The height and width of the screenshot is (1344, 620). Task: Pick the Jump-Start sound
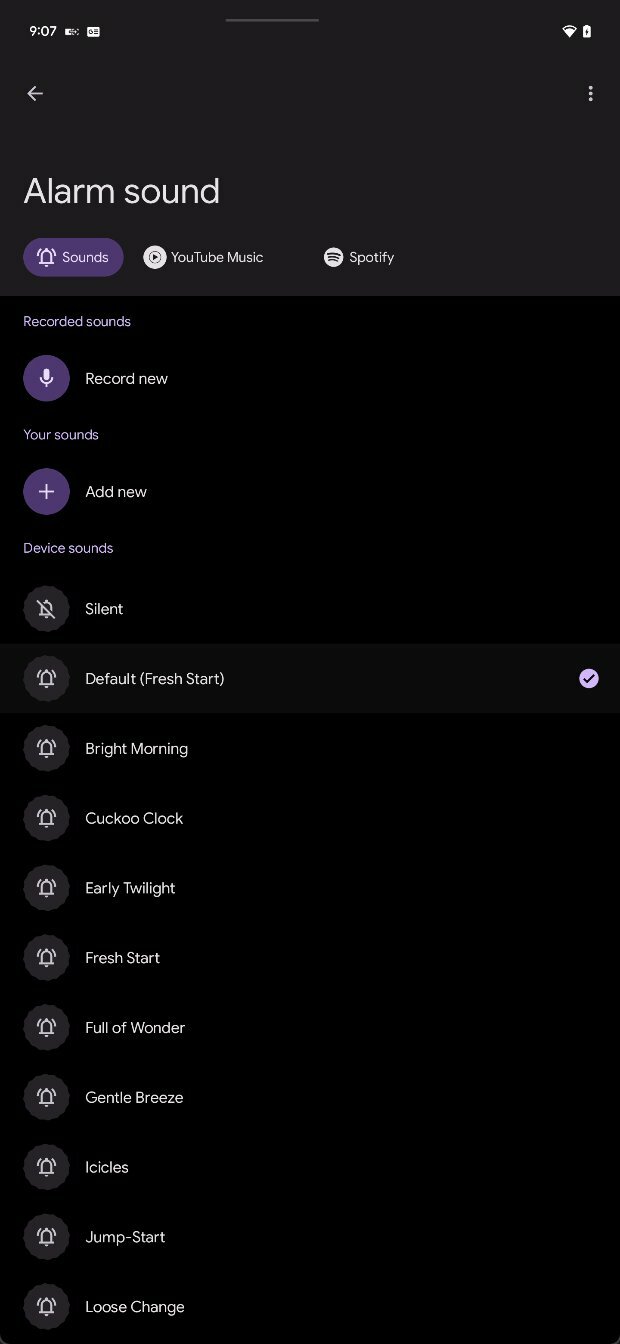point(310,1237)
